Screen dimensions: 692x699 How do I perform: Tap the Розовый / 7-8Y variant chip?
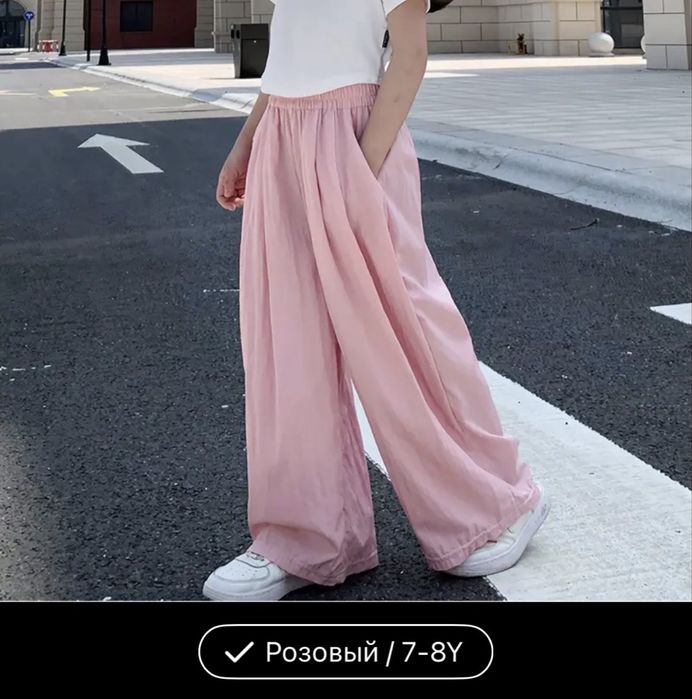coord(345,652)
